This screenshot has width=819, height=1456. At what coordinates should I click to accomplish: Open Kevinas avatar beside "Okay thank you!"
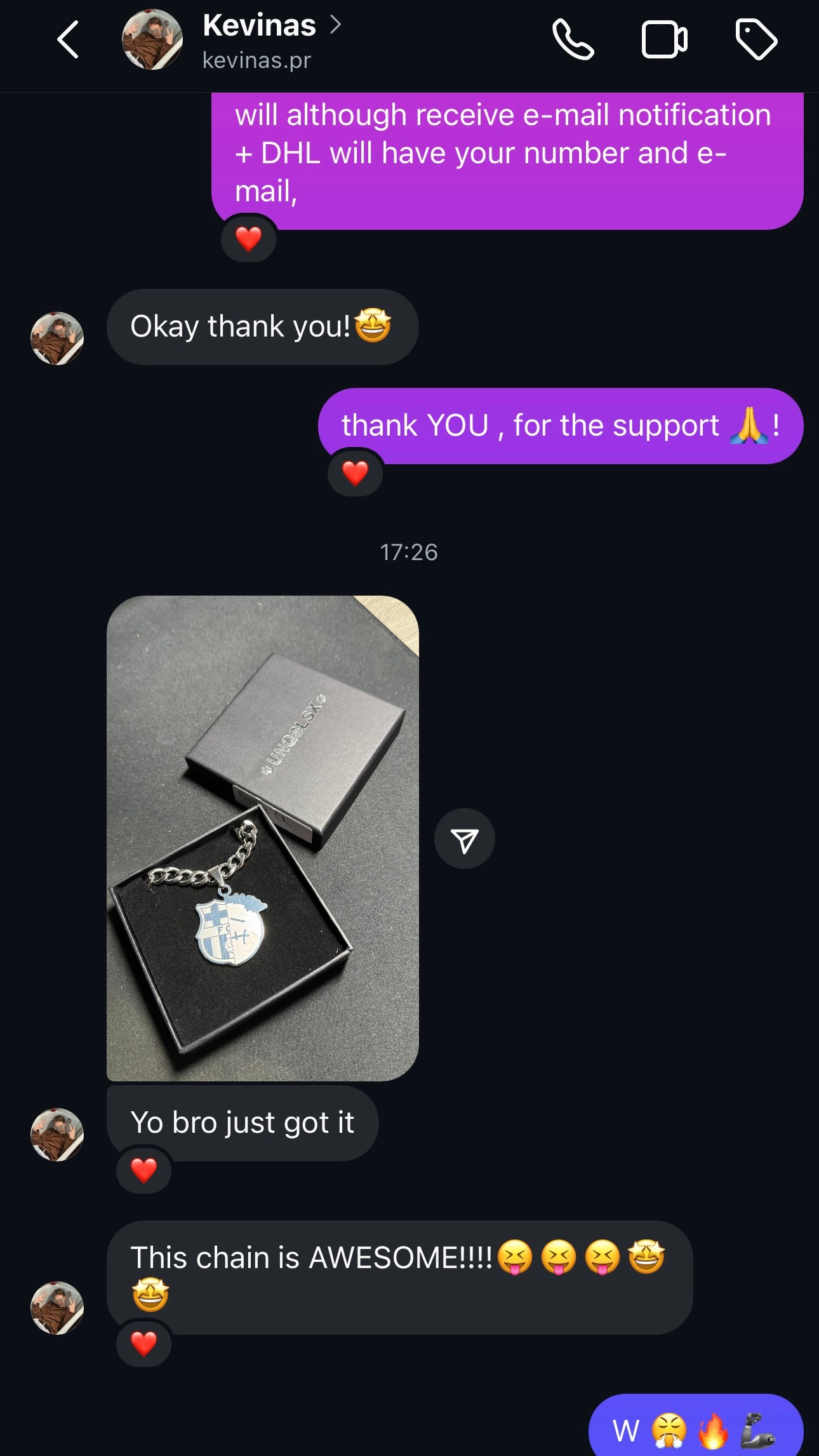click(57, 338)
